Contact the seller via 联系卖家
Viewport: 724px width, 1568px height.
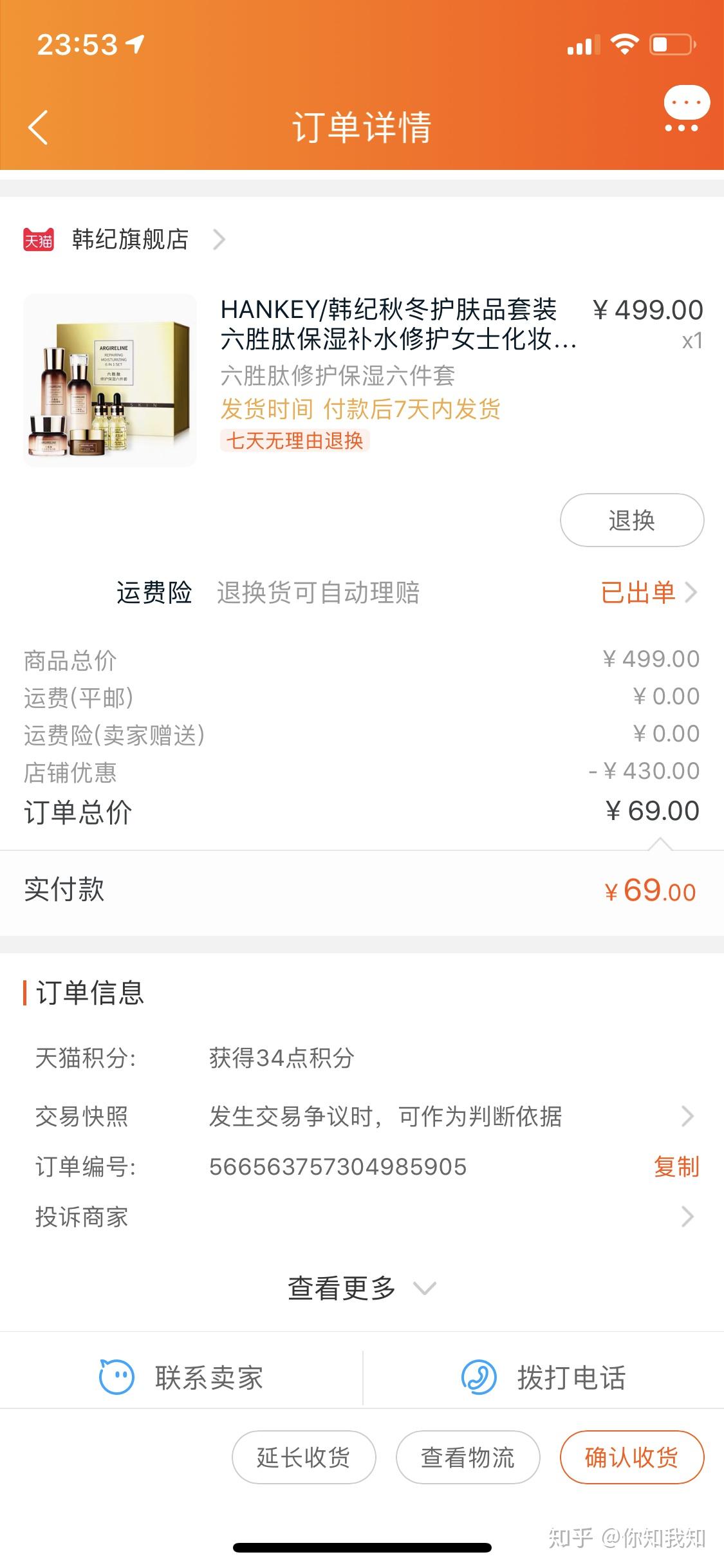click(x=181, y=1377)
